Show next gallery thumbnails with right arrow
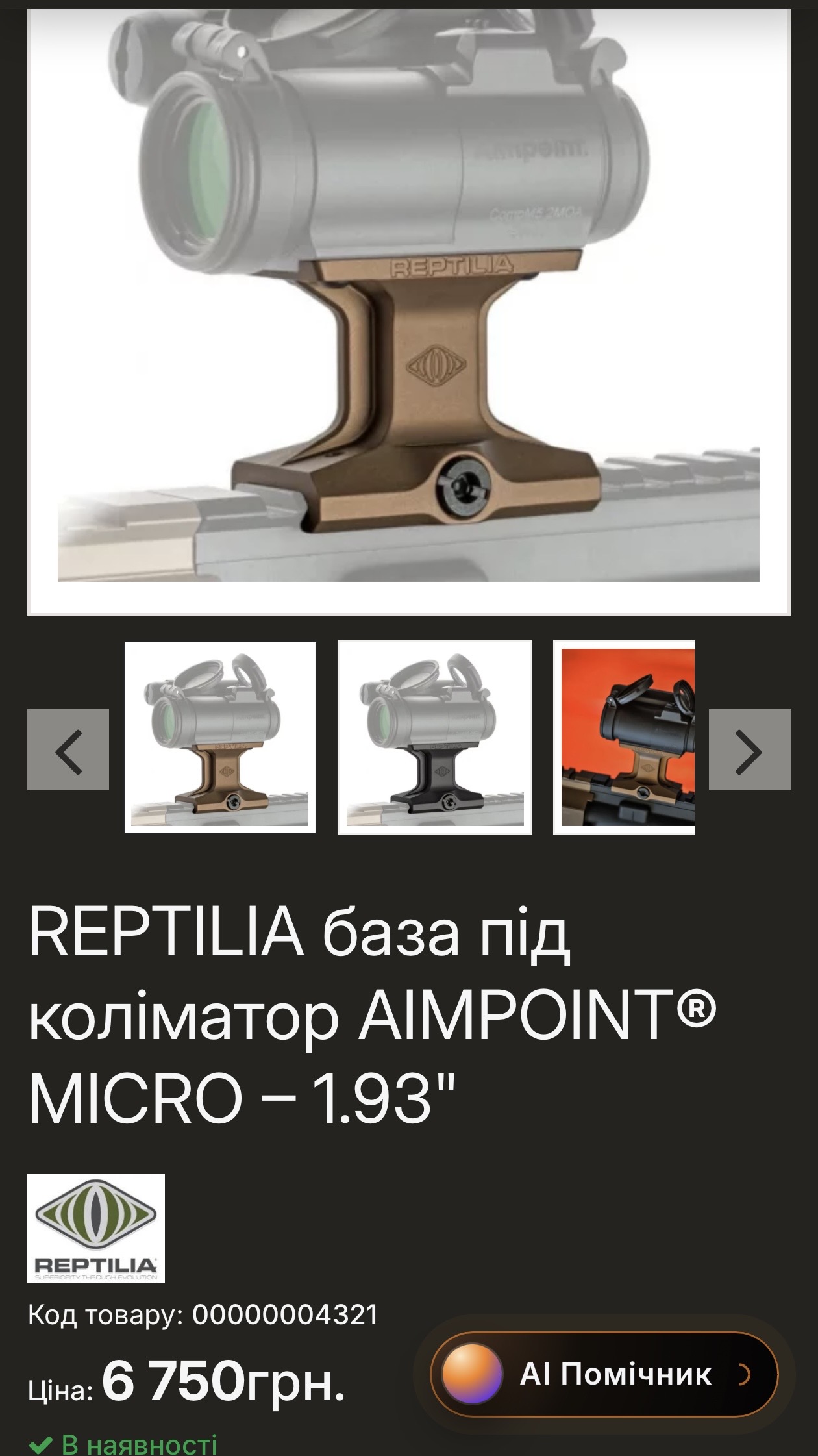This screenshot has width=818, height=1456. [749, 749]
